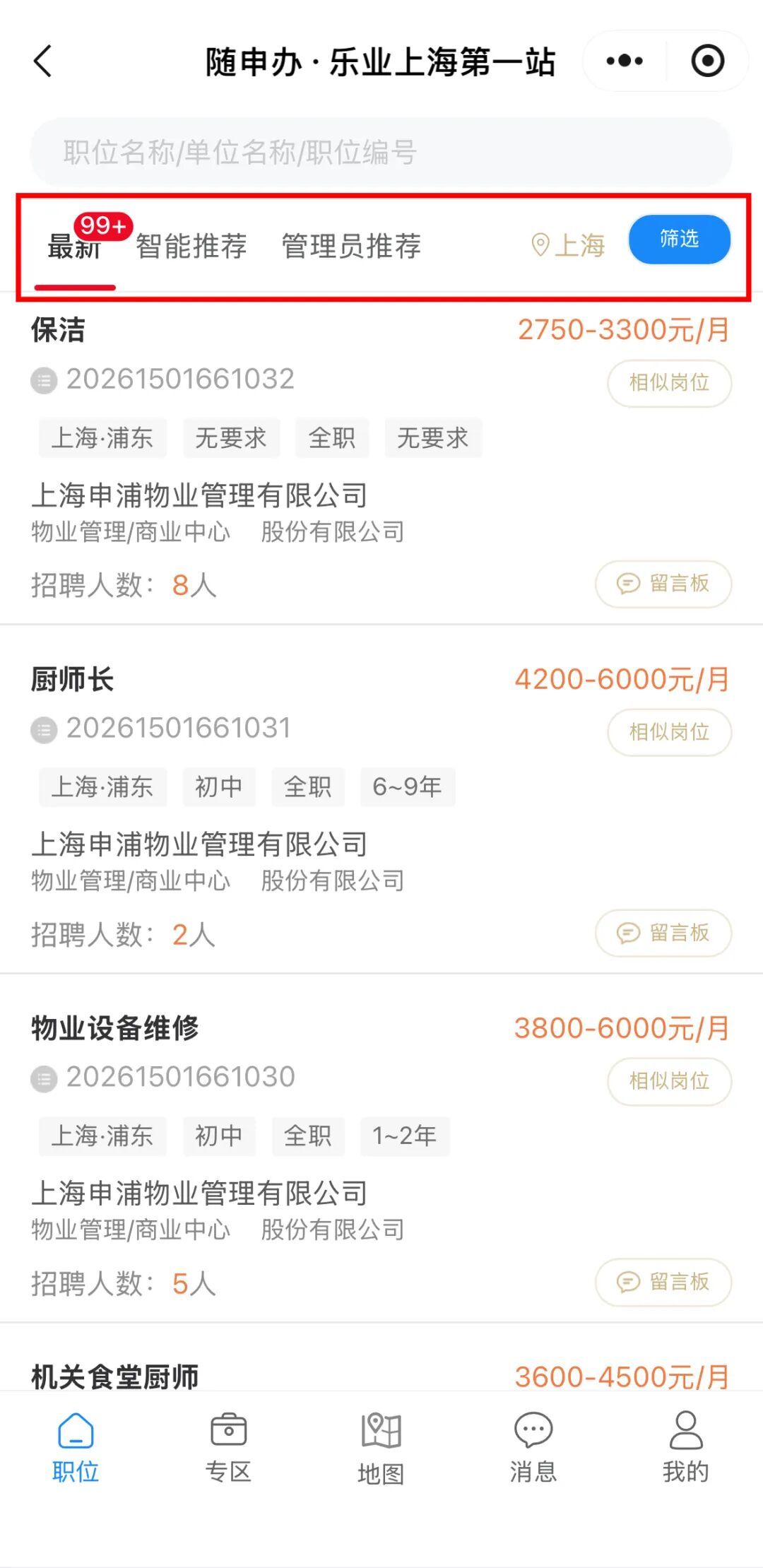The height and width of the screenshot is (1568, 763).
Task: Open 留言板 for 物业设备维修 job
Action: pos(663,1282)
